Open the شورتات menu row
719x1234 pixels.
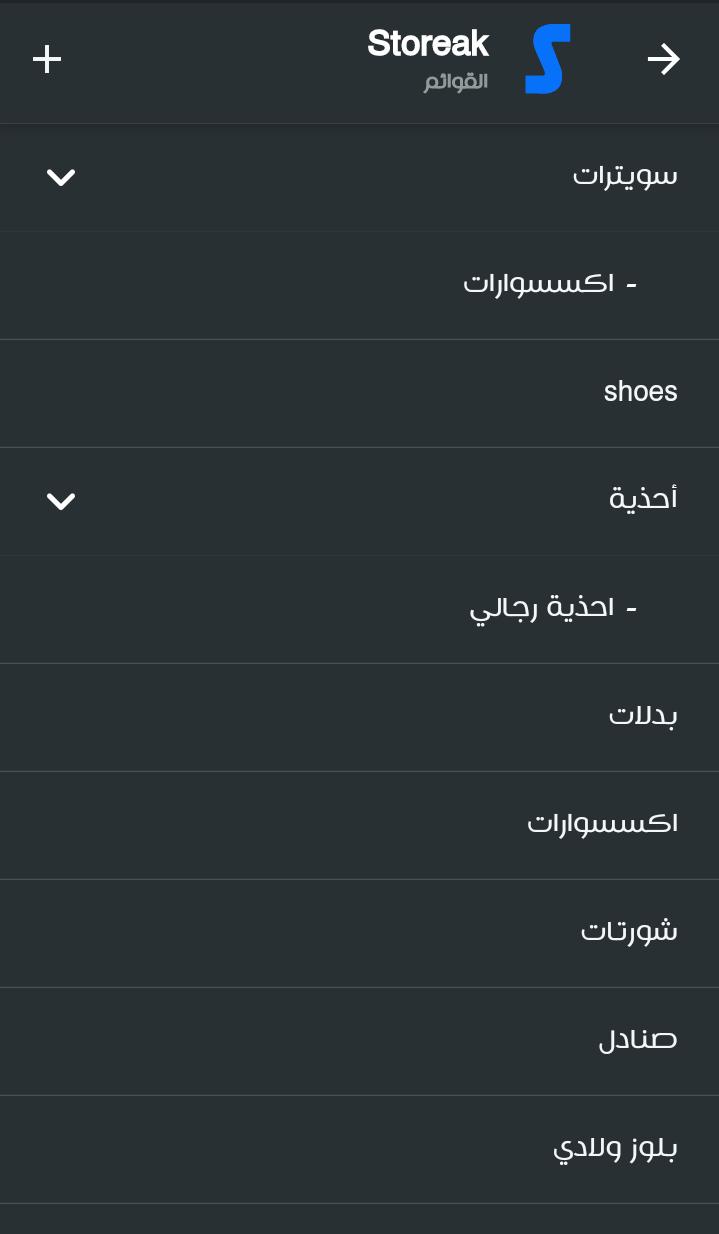(x=359, y=933)
